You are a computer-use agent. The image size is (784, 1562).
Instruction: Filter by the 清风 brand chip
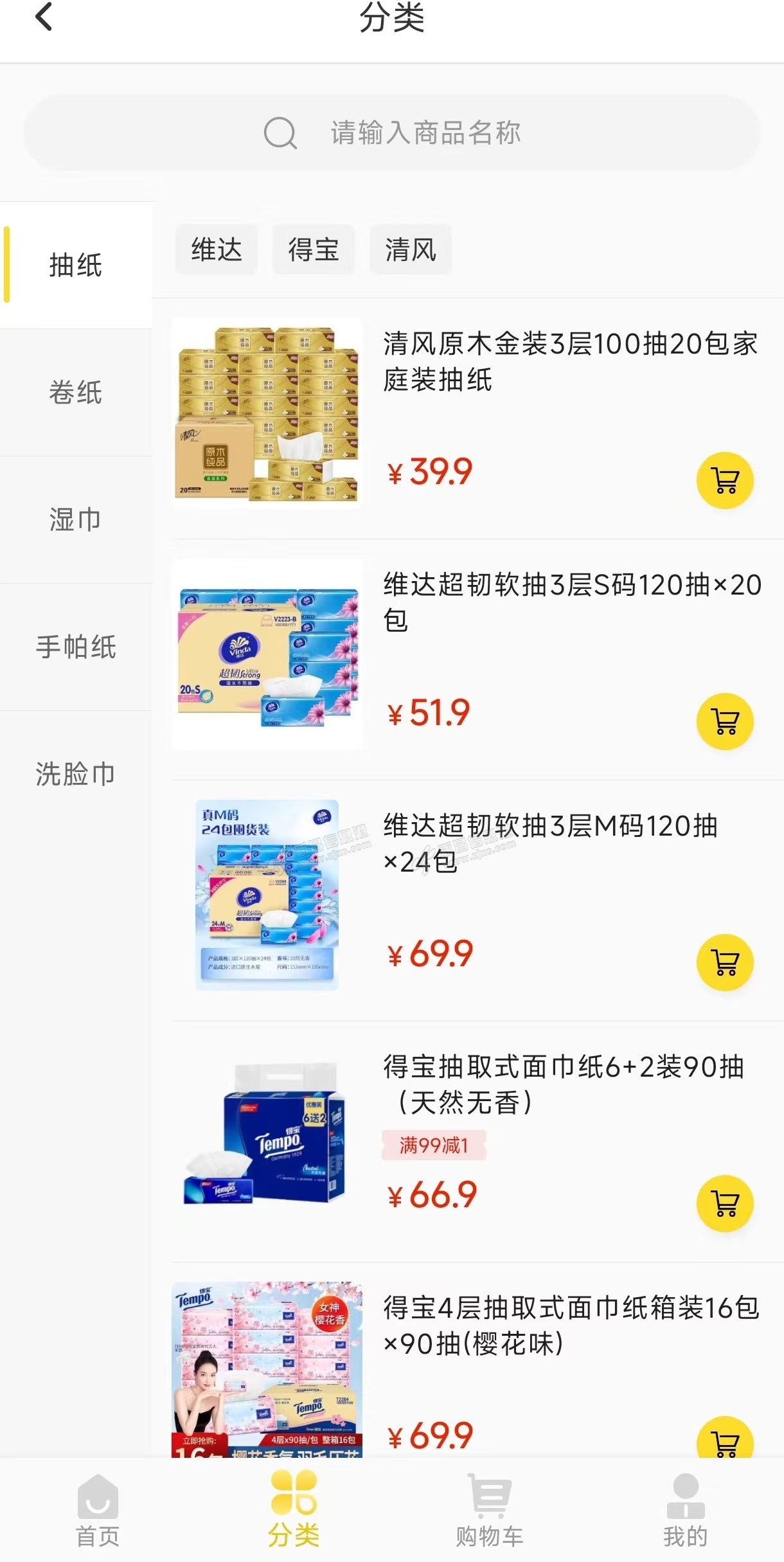click(x=411, y=249)
